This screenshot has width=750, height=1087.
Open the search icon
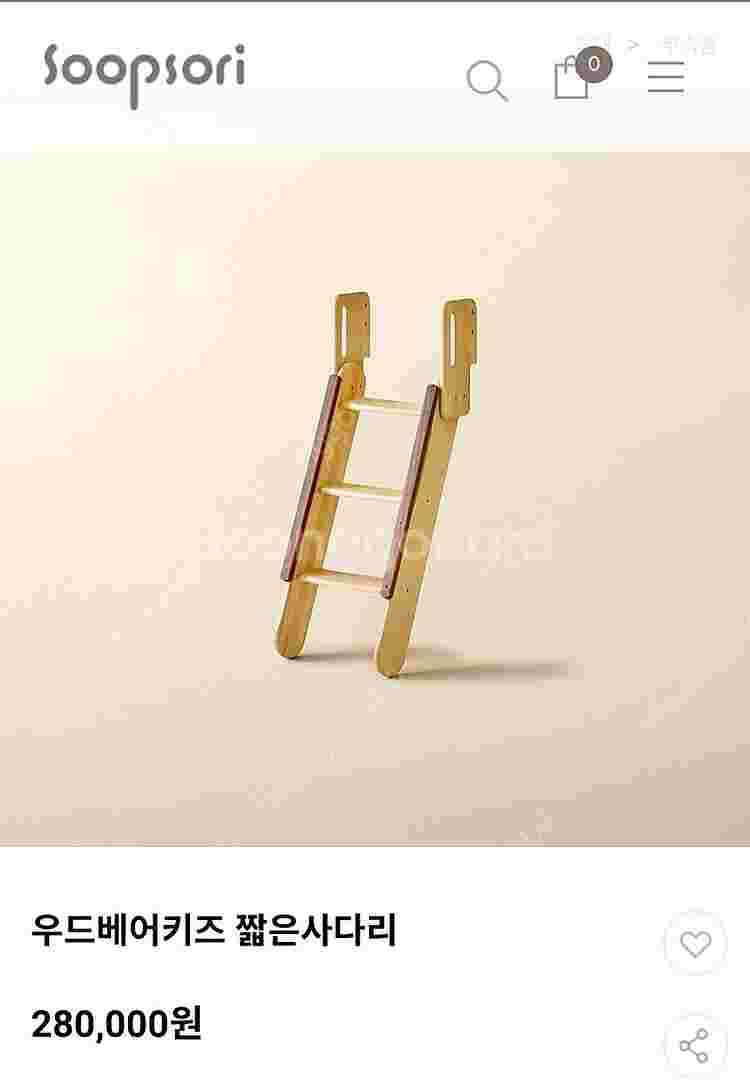[x=487, y=81]
